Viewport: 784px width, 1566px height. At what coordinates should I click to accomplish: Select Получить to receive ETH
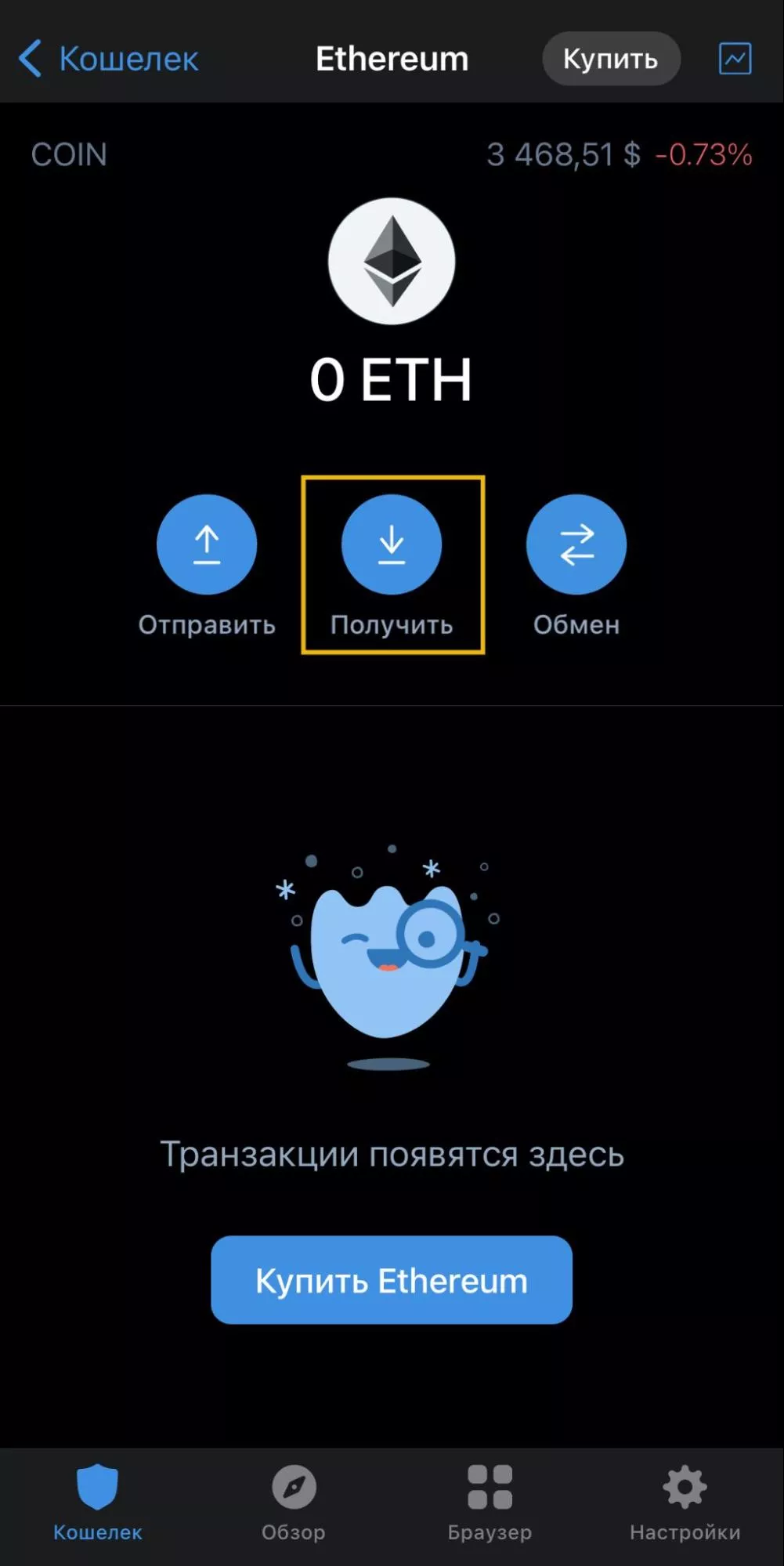pyautogui.click(x=392, y=544)
